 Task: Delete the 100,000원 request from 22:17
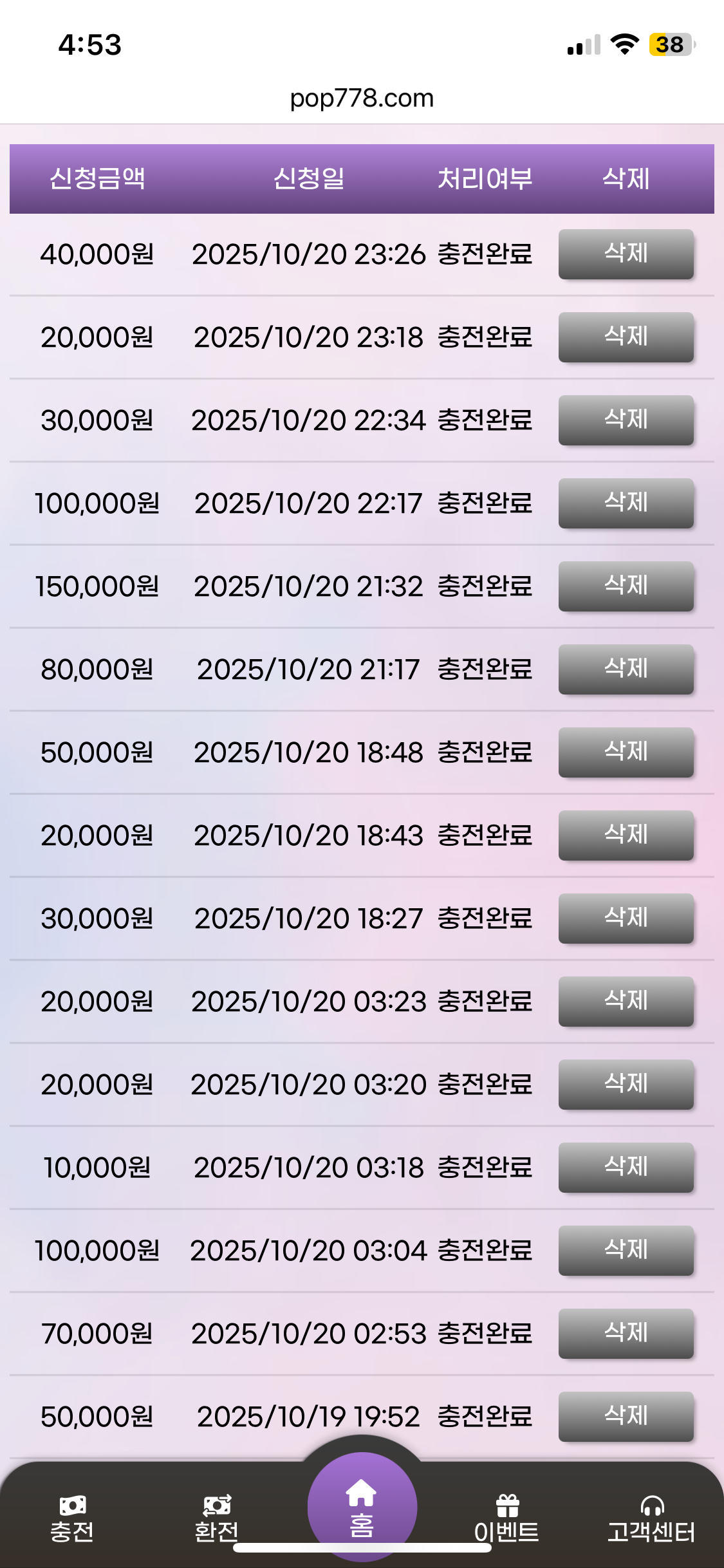pos(626,503)
